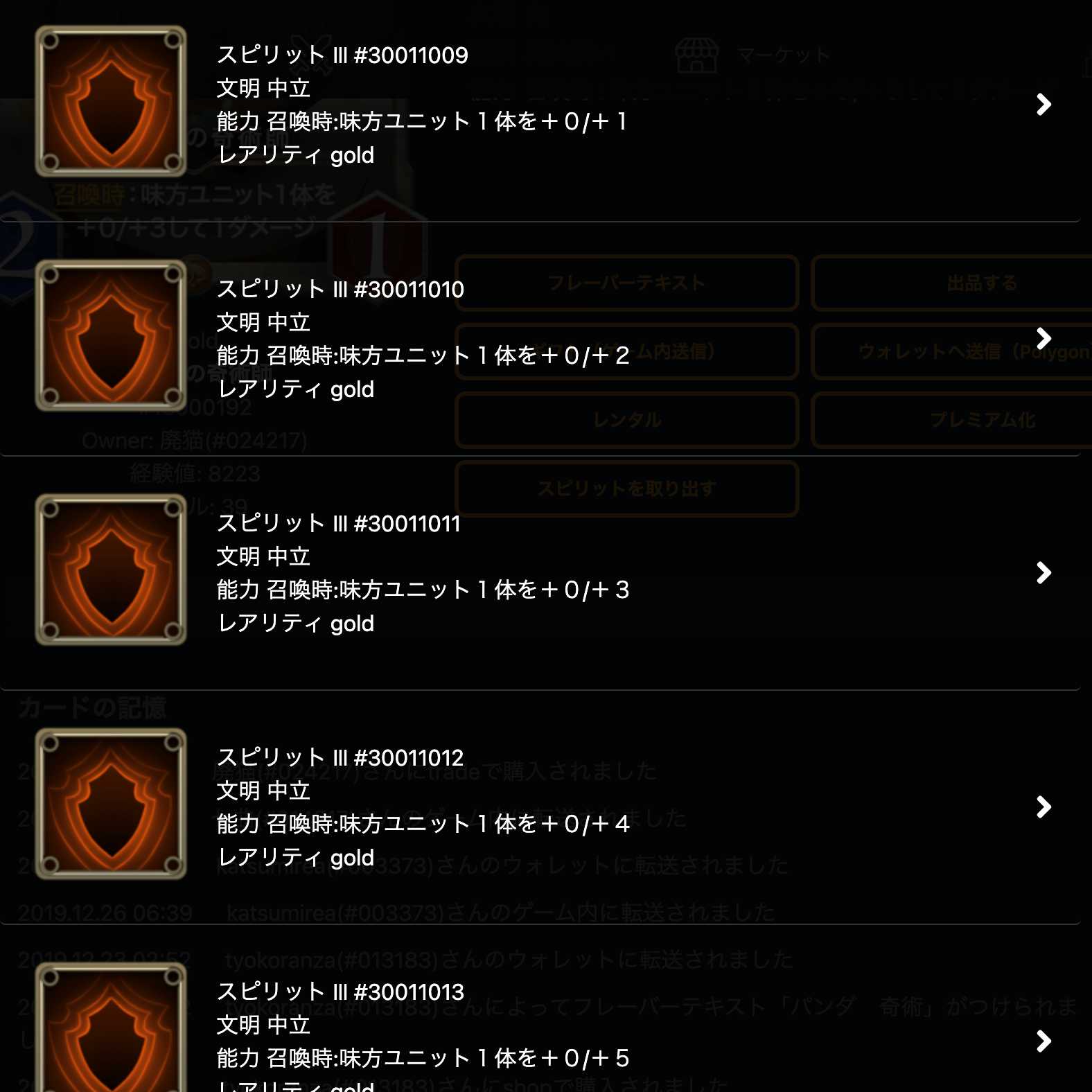The height and width of the screenshot is (1092, 1092).
Task: Choose Spirit III #30011011 with +0/+3
Action: click(540, 572)
